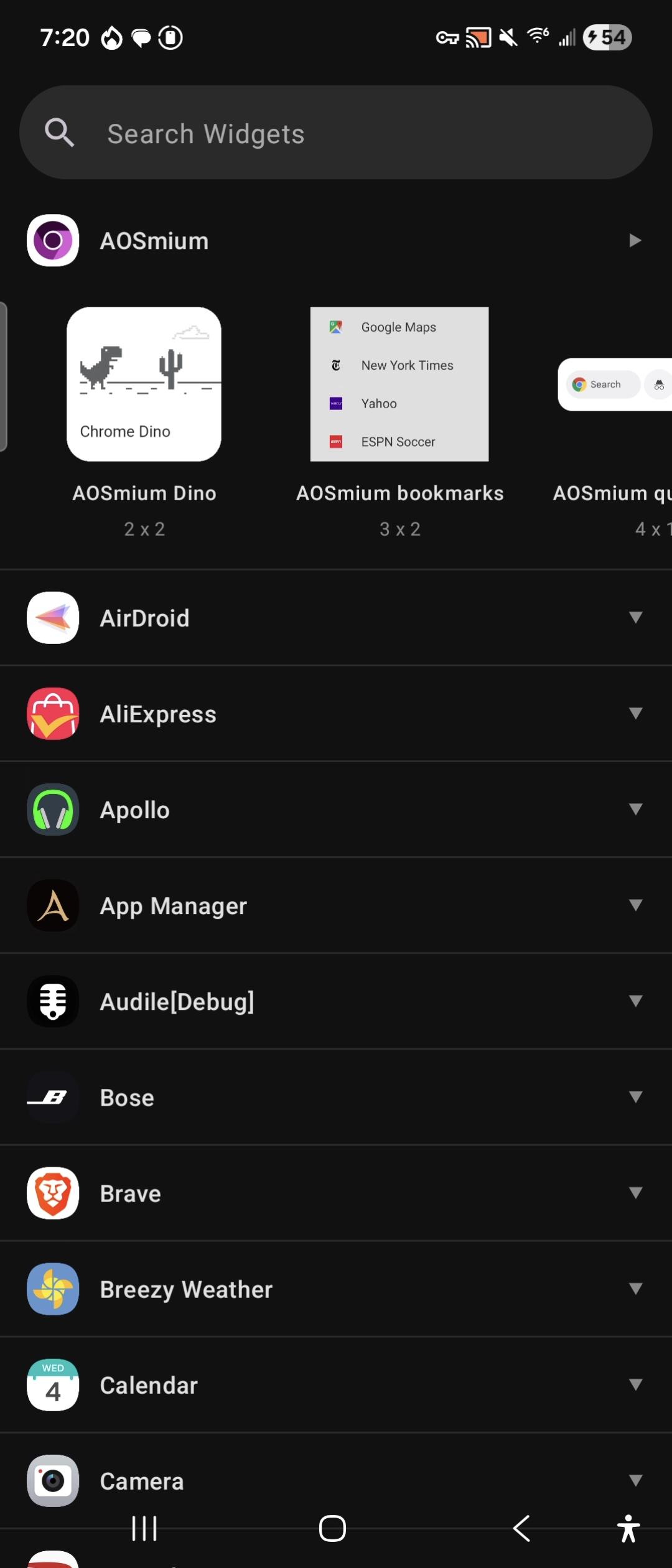Go back with the navigation bar
Viewport: 672px width, 1568px height.
tap(521, 1528)
